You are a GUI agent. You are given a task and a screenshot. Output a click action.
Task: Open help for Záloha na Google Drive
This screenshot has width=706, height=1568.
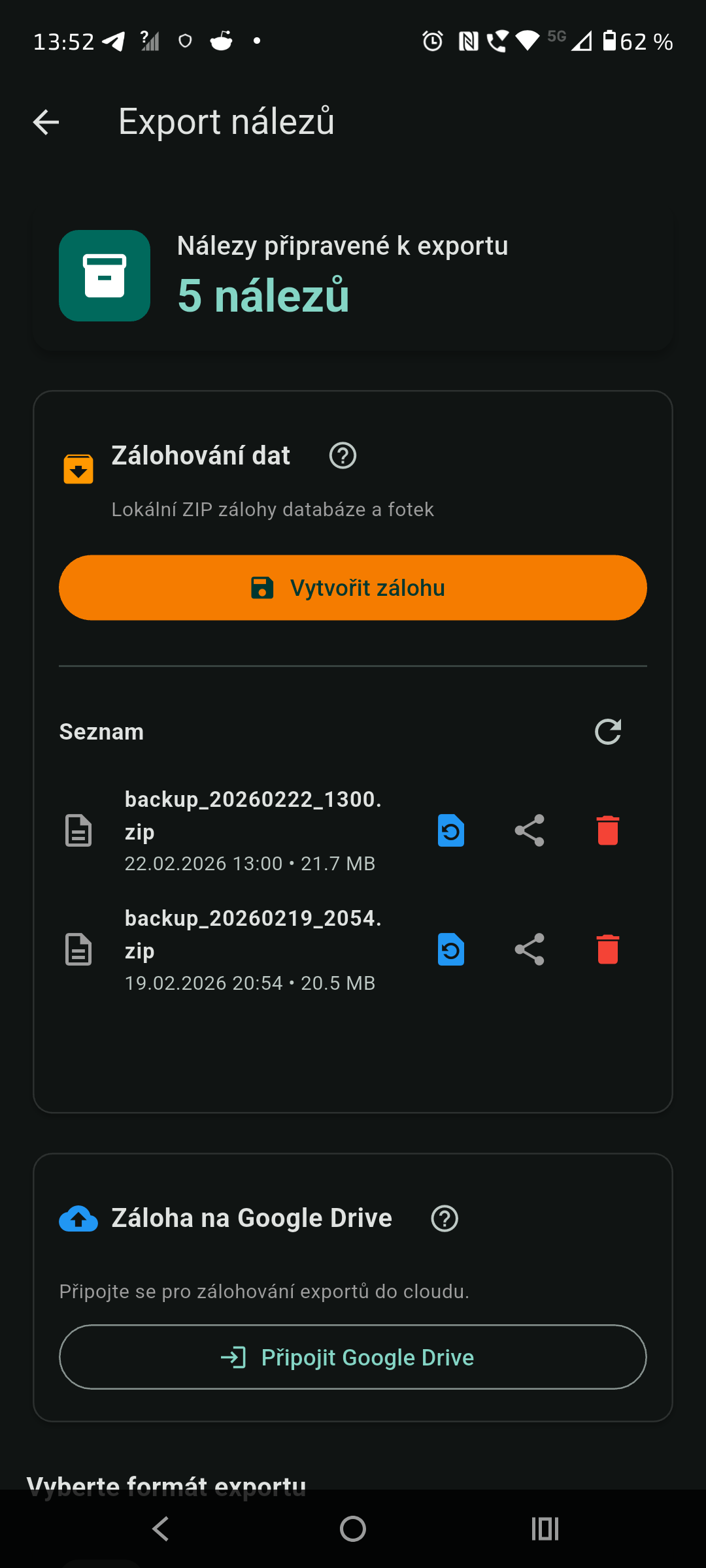pos(444,1218)
